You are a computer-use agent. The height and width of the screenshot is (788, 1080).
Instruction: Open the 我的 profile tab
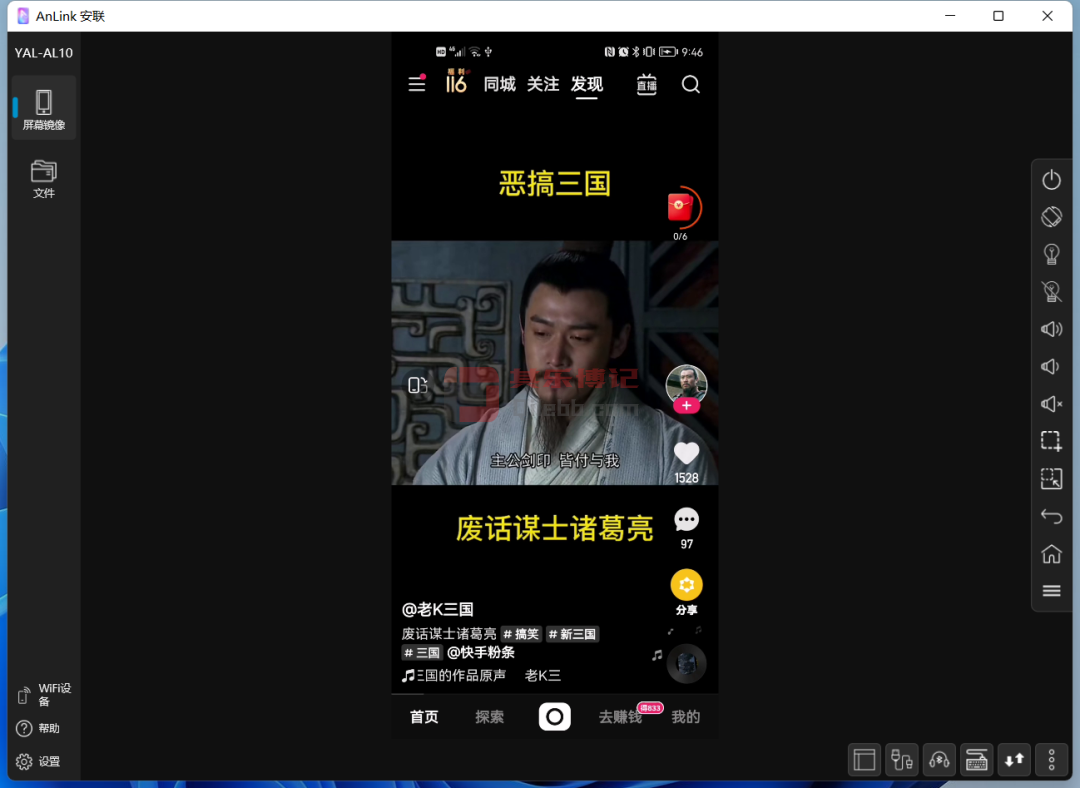pyautogui.click(x=686, y=717)
